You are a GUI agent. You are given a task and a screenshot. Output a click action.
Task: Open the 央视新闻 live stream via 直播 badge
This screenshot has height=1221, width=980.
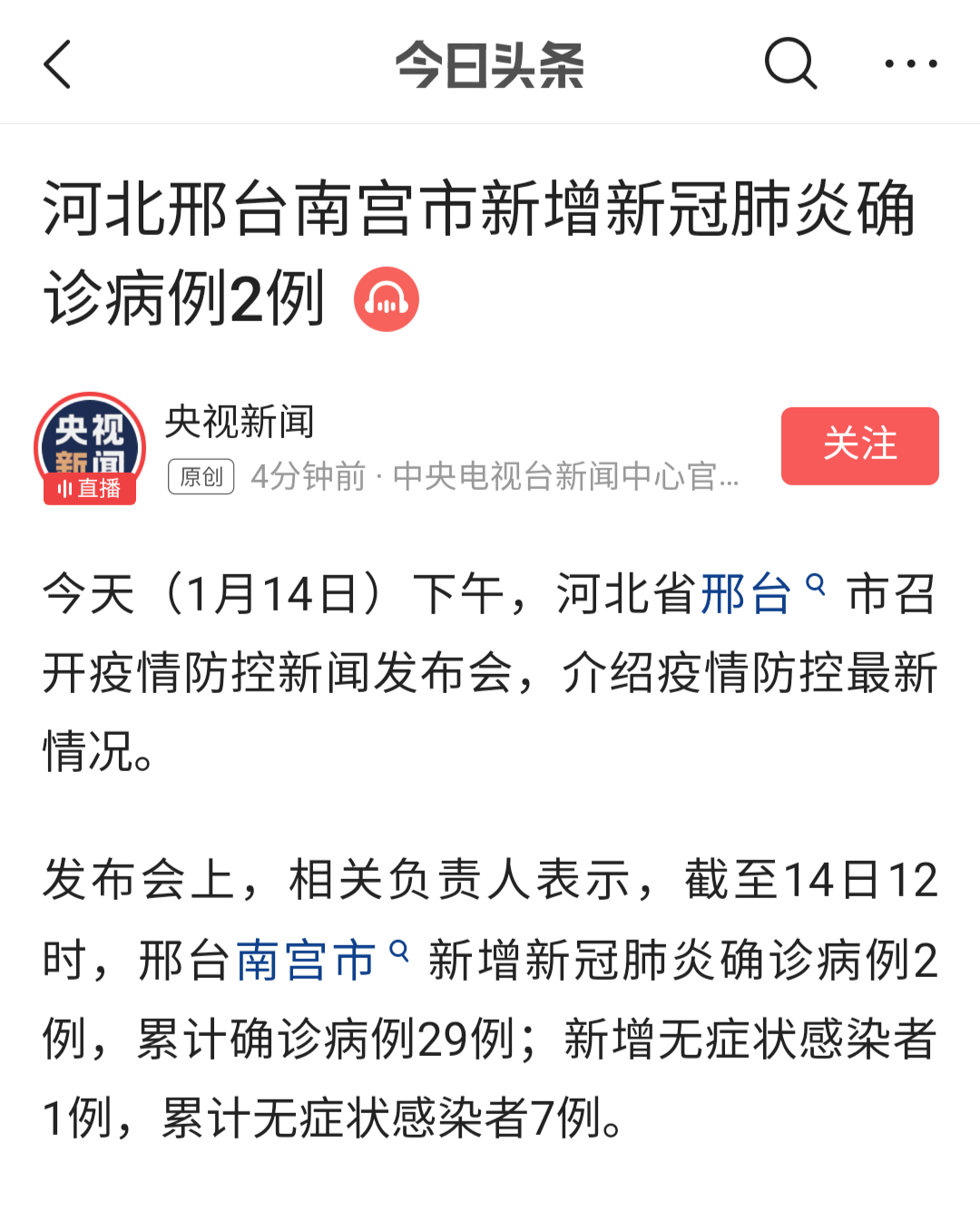coord(88,487)
